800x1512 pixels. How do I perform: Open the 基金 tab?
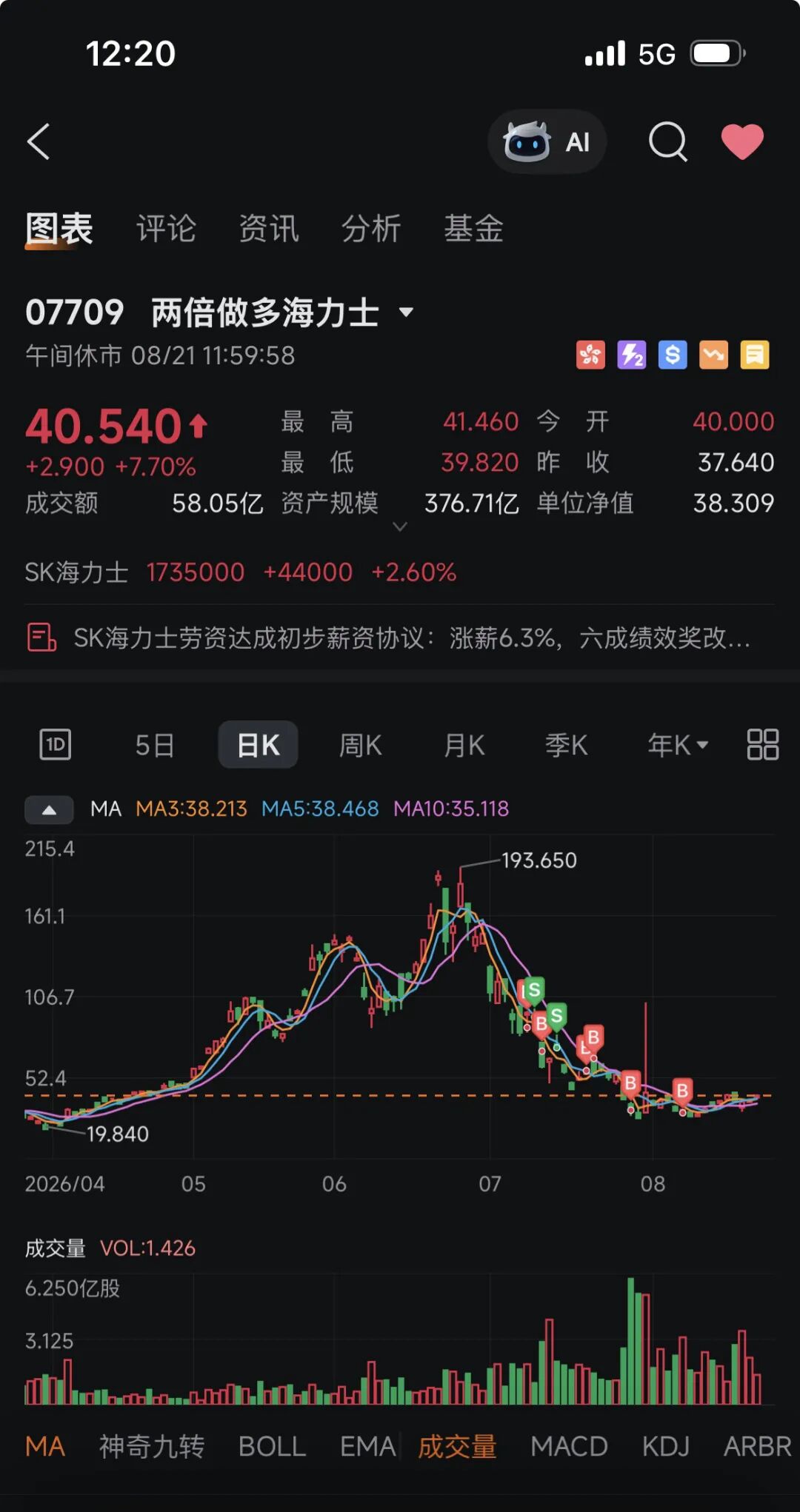(x=473, y=229)
